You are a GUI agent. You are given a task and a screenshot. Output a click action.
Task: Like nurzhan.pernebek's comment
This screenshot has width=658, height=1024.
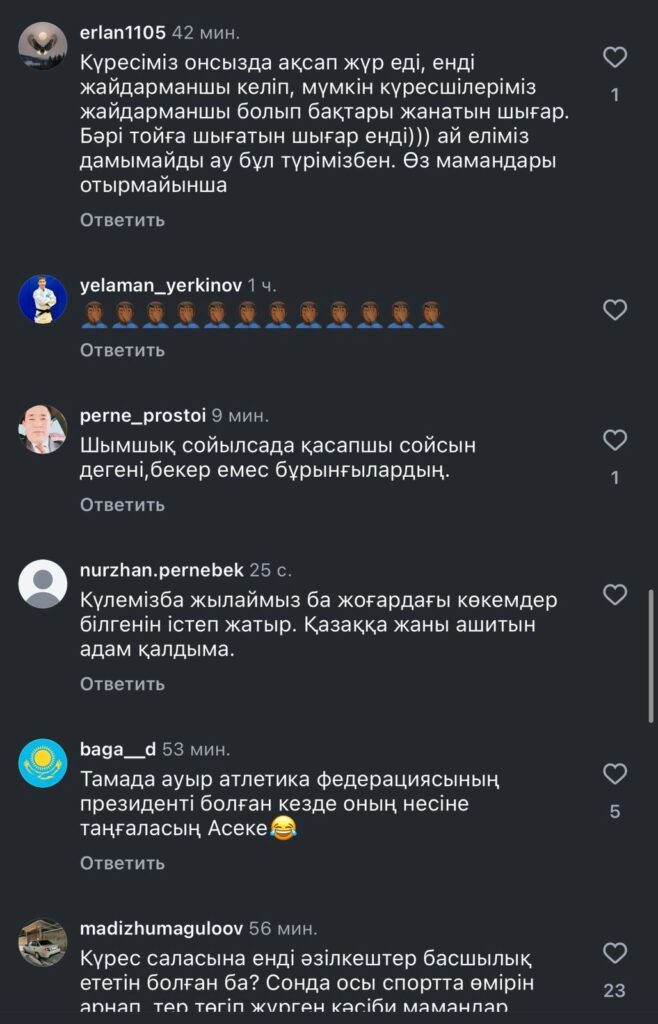pyautogui.click(x=615, y=596)
